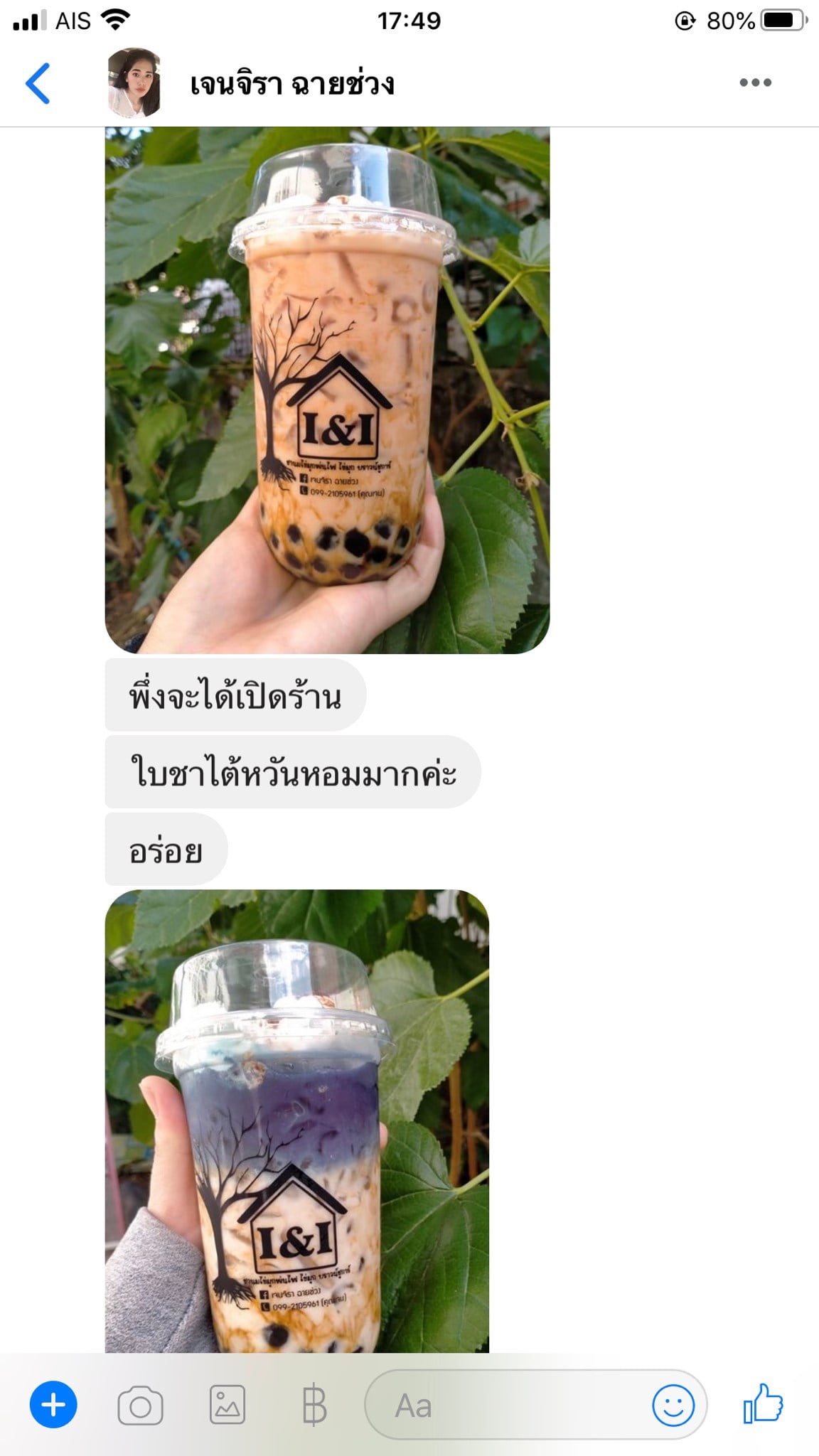Open เจนจิรา ฉายช่วง's profile picture
Screen dimensions: 819x1456
(x=134, y=82)
